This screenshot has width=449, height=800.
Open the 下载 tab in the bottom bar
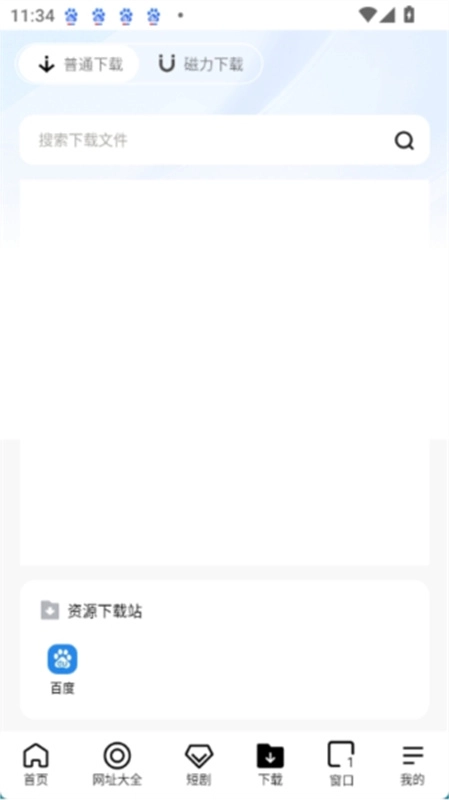(x=270, y=764)
